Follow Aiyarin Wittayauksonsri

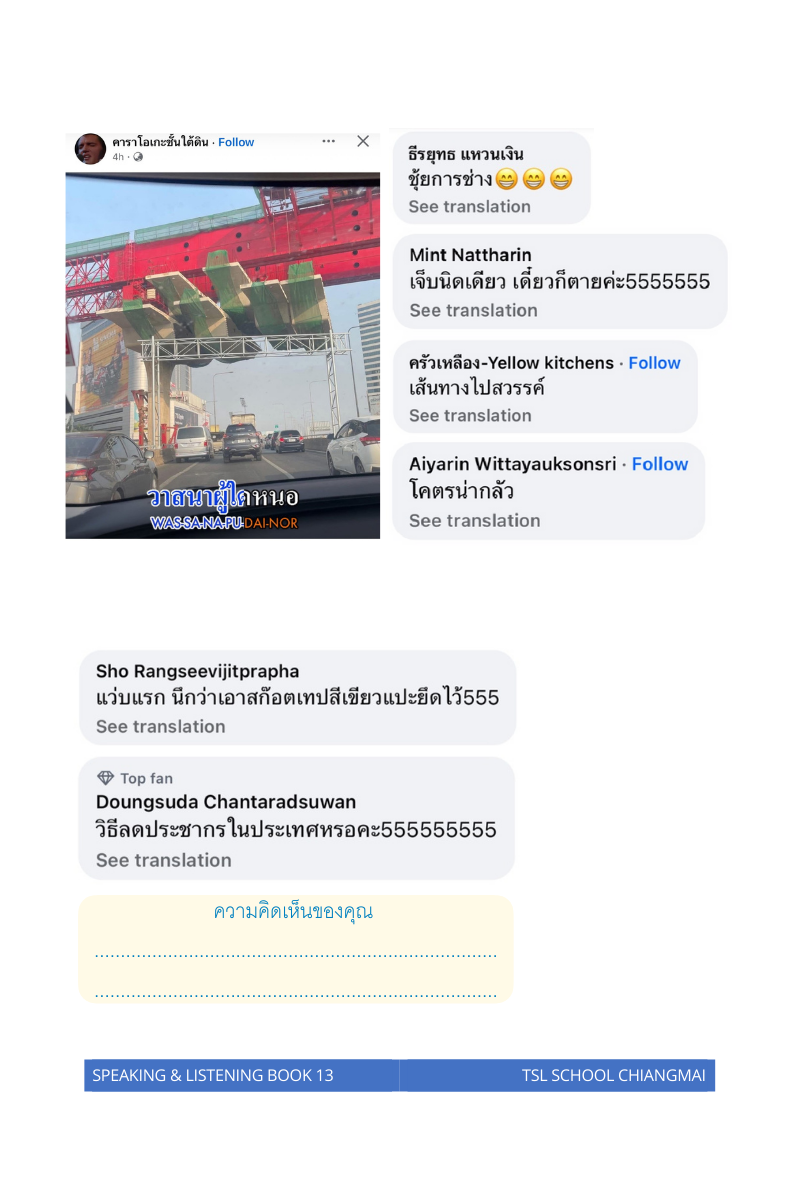click(659, 464)
